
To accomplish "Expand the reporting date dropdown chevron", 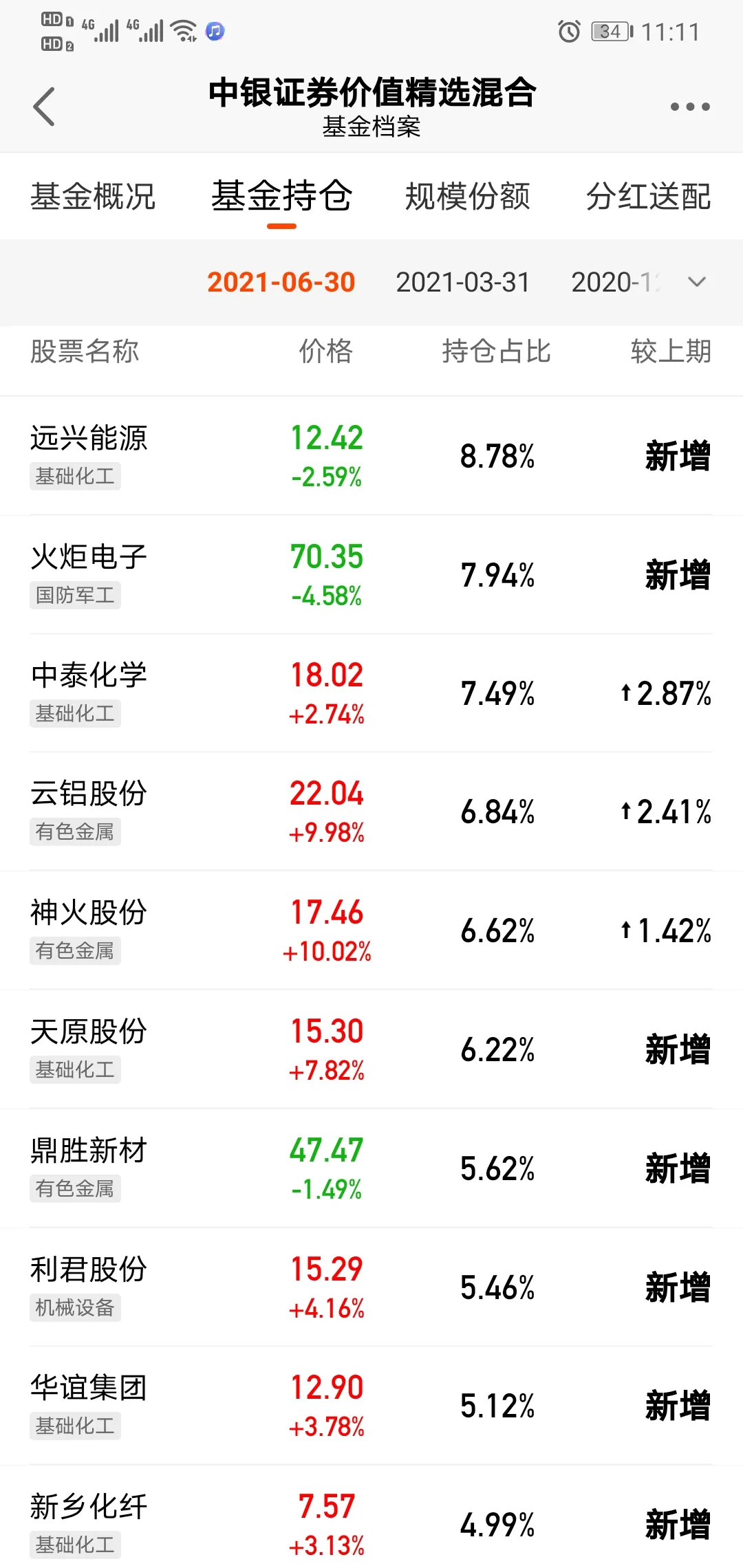I will (x=697, y=282).
